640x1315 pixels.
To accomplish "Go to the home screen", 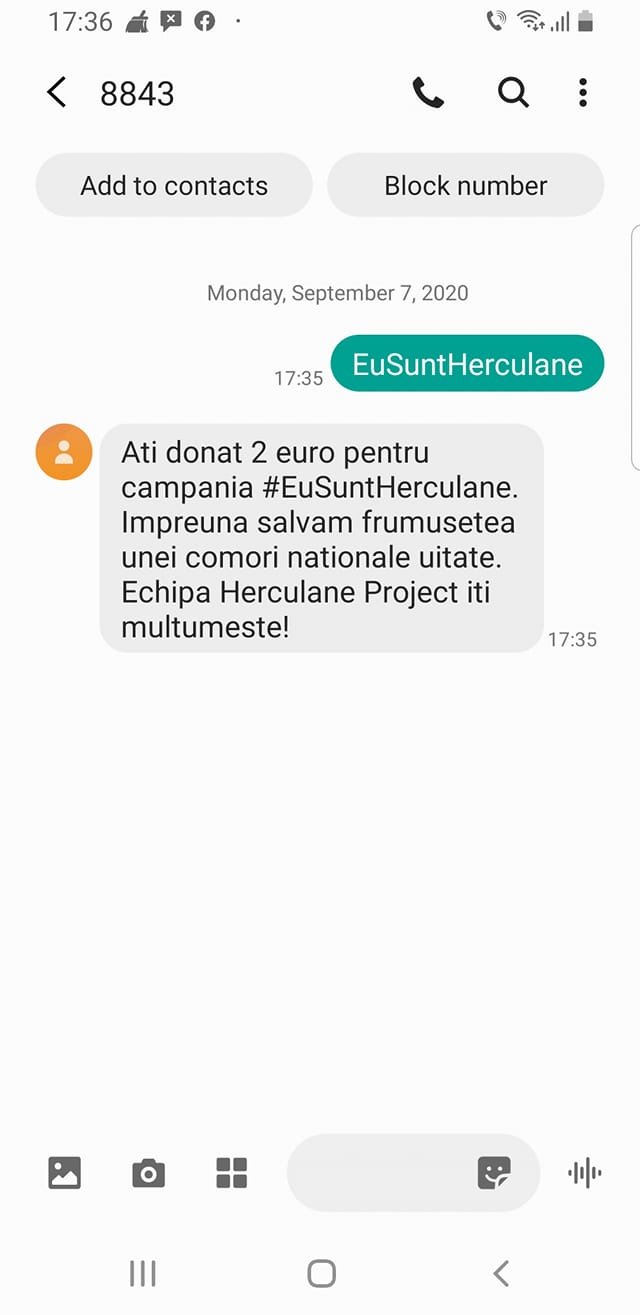I will (x=321, y=1273).
